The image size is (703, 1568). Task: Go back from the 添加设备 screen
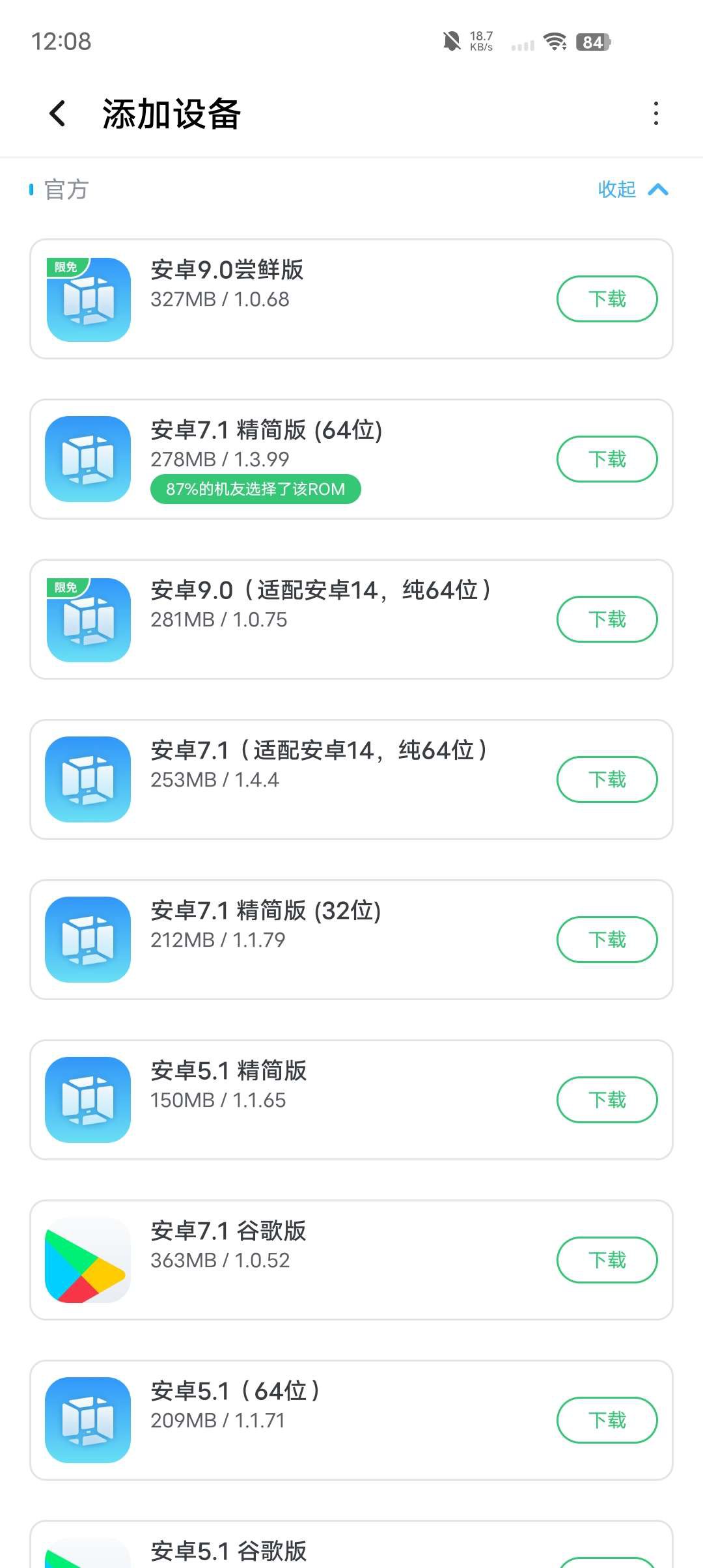tap(58, 113)
